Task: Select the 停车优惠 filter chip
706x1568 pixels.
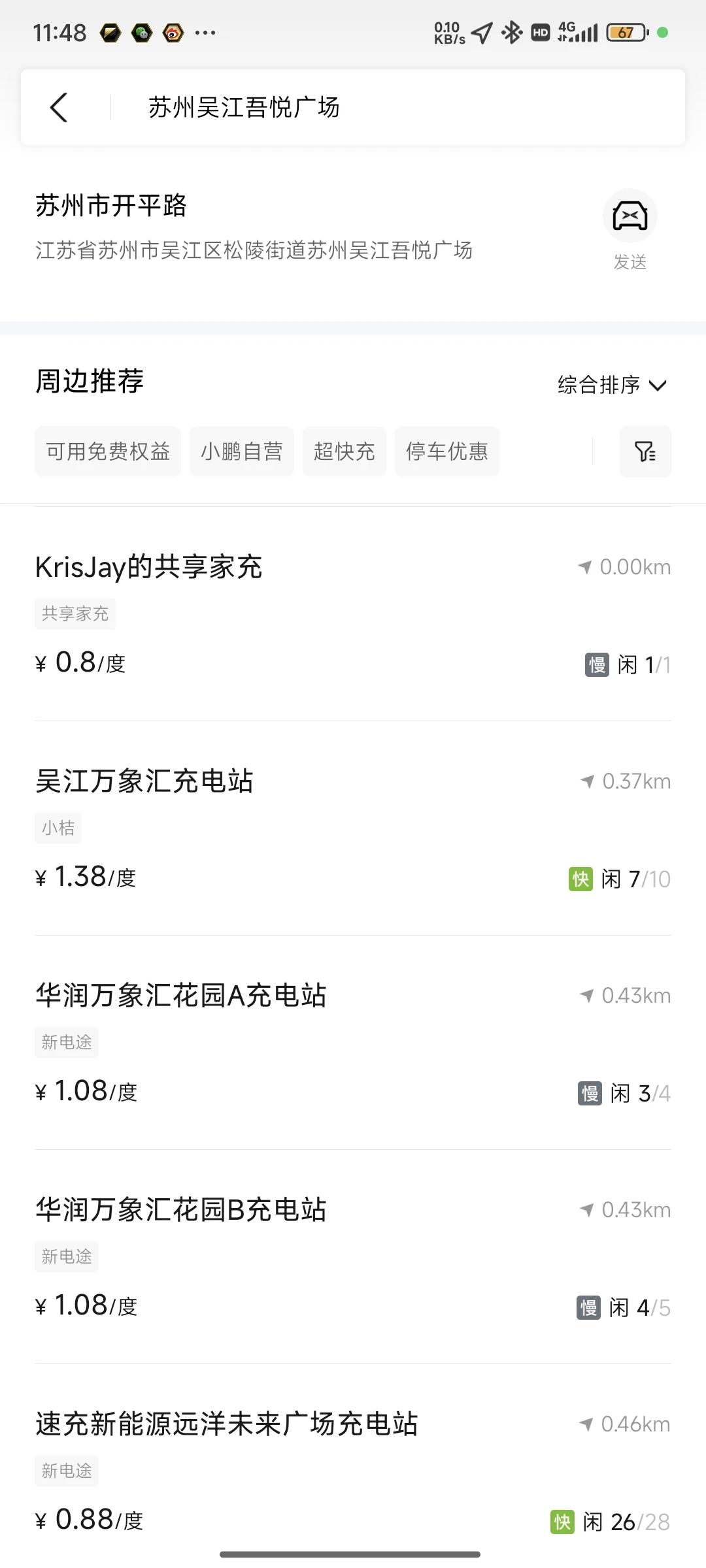Action: pos(447,451)
